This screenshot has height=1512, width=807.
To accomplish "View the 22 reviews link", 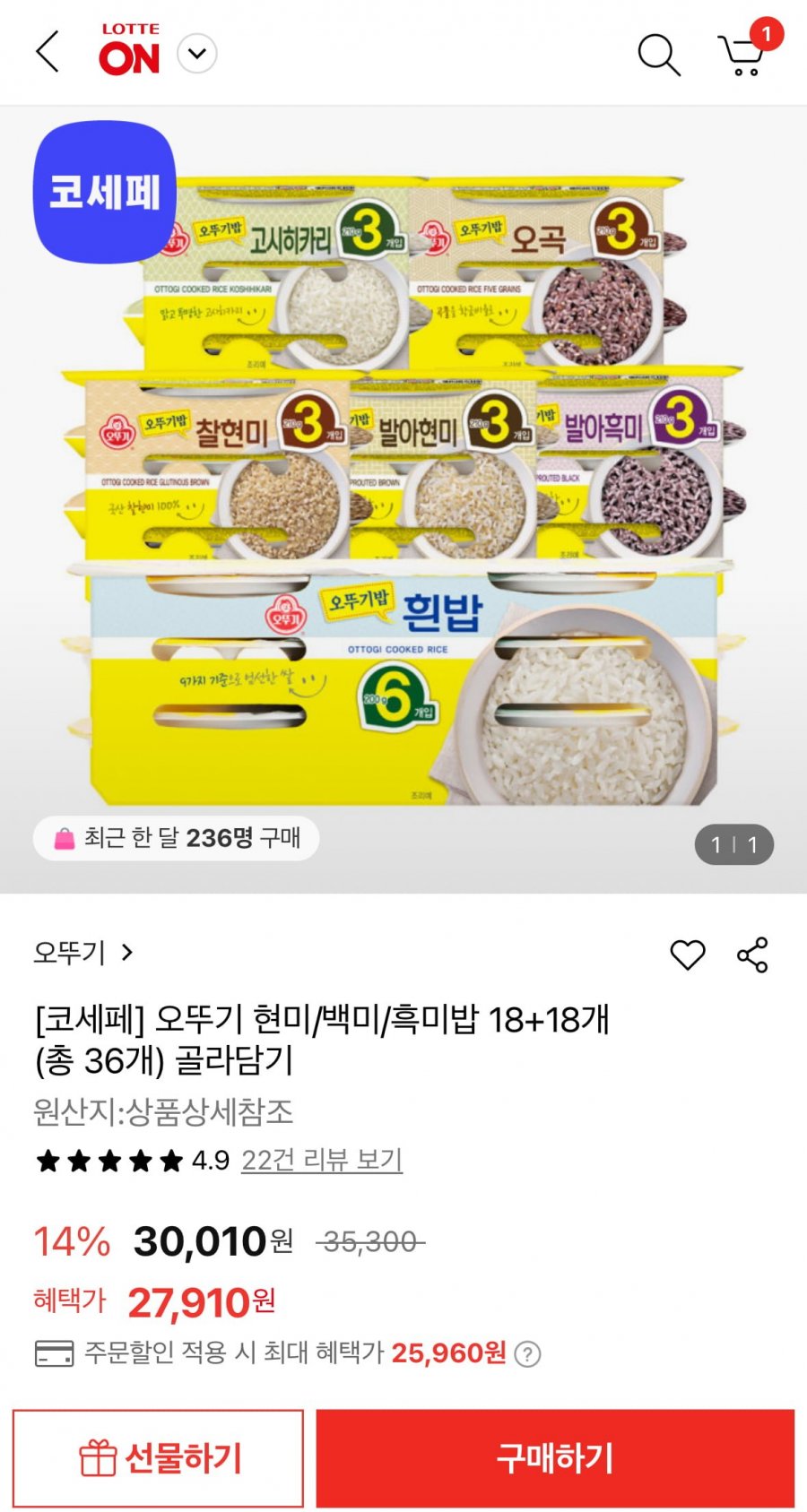I will (x=321, y=1161).
